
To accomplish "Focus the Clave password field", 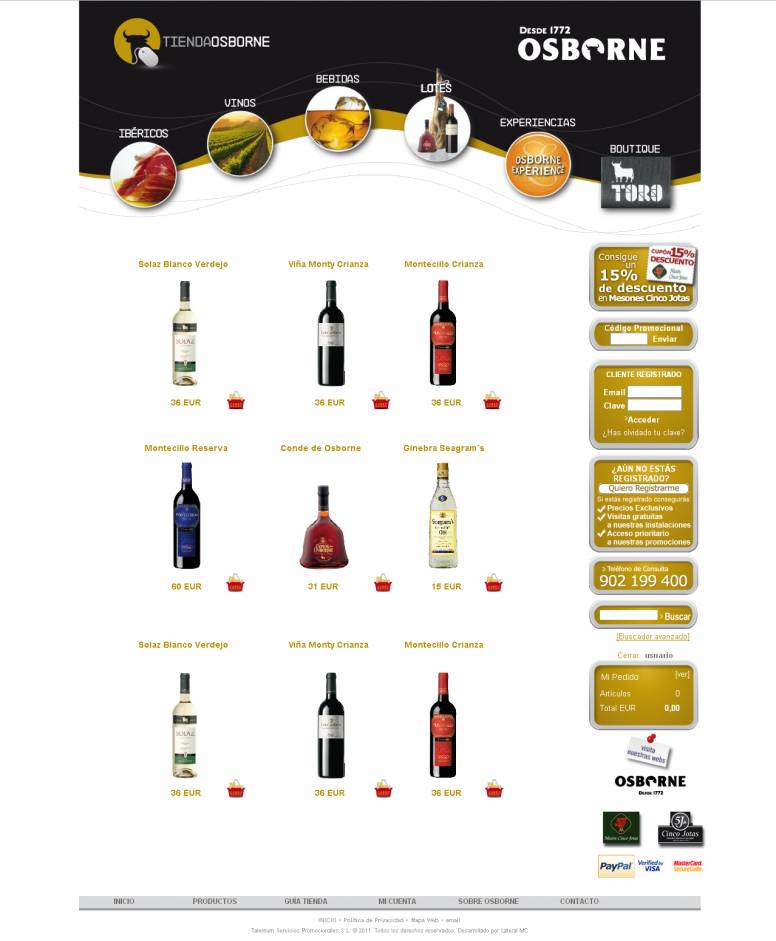I will tap(654, 405).
